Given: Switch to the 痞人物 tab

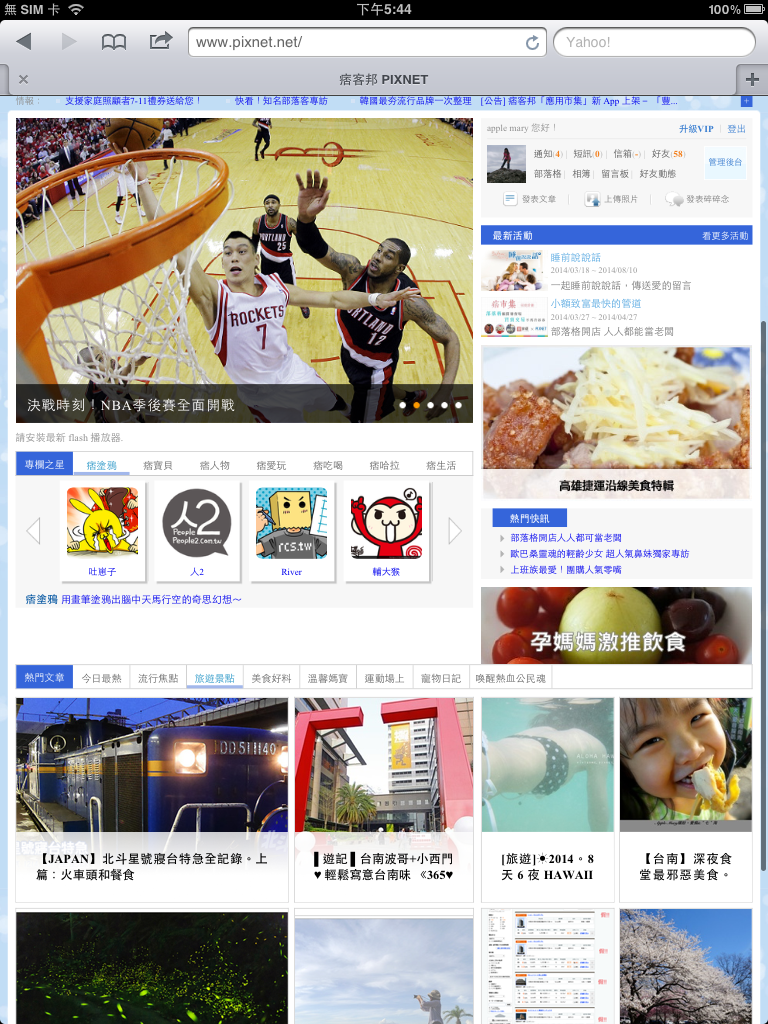Looking at the screenshot, I should pos(214,465).
